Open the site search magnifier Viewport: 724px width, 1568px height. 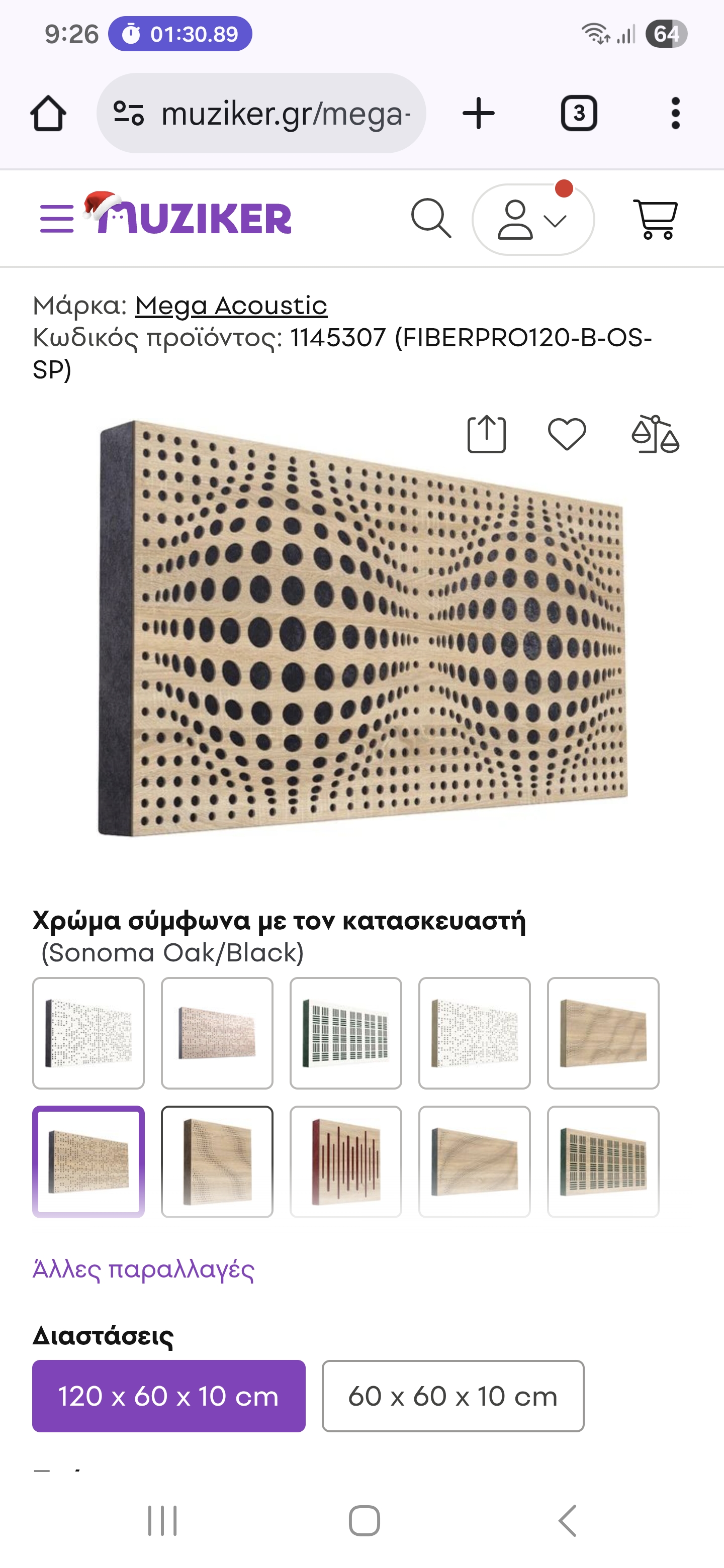click(431, 219)
